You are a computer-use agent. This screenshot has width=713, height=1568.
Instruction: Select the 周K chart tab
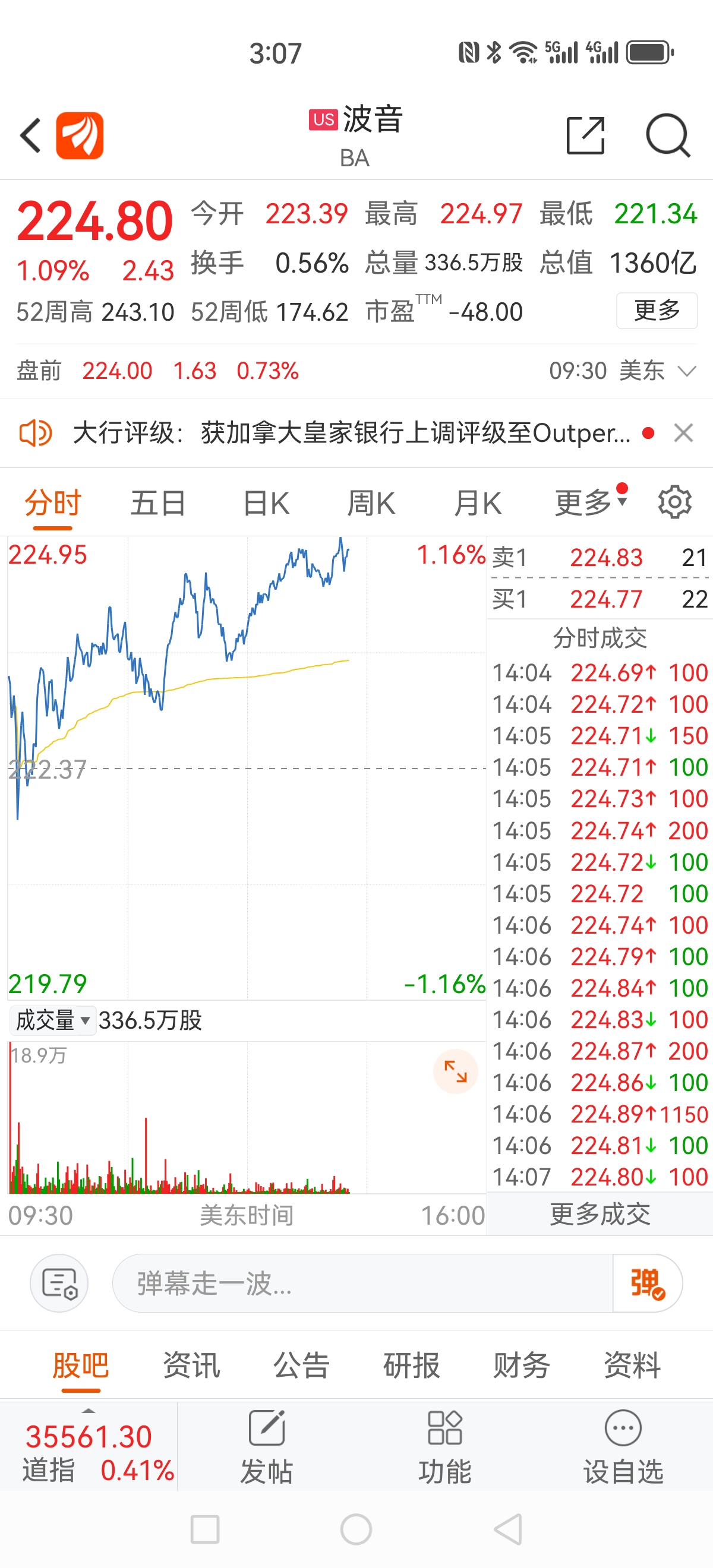(x=371, y=504)
